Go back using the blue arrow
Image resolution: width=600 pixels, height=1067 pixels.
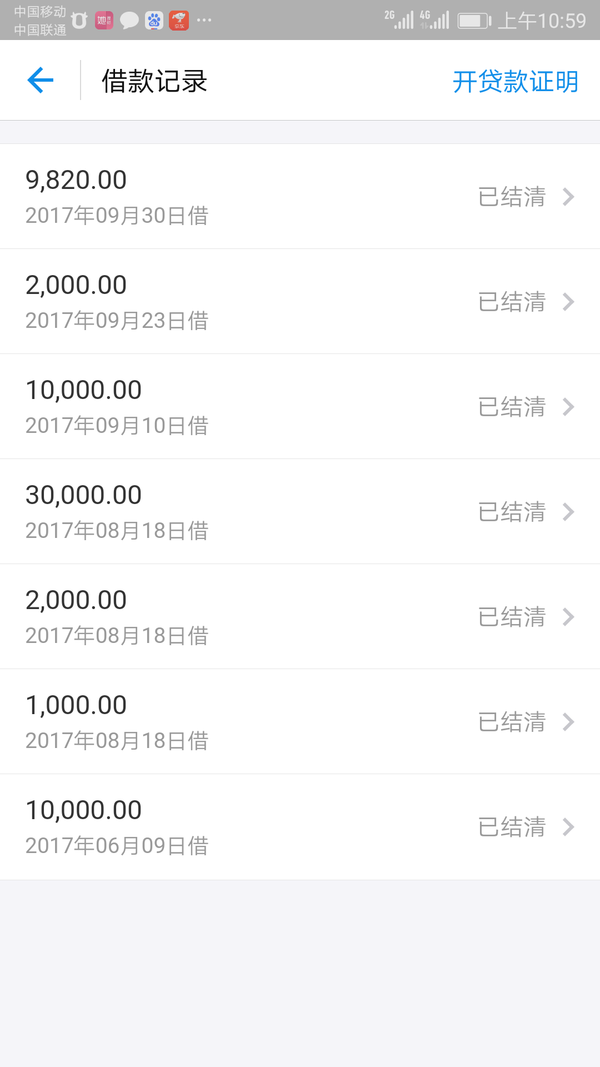point(40,80)
